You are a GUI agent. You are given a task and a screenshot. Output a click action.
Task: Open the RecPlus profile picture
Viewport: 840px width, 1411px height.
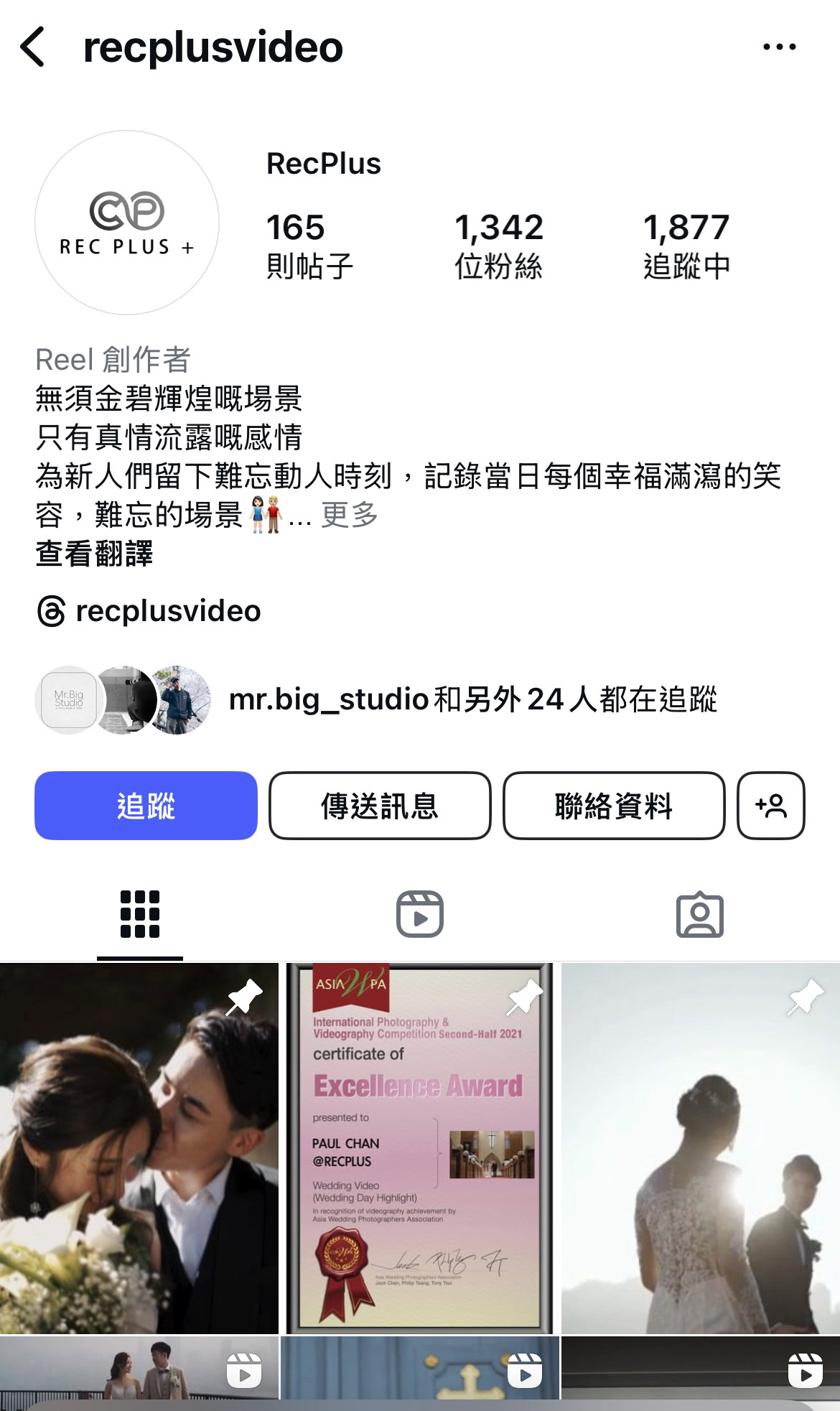(127, 223)
